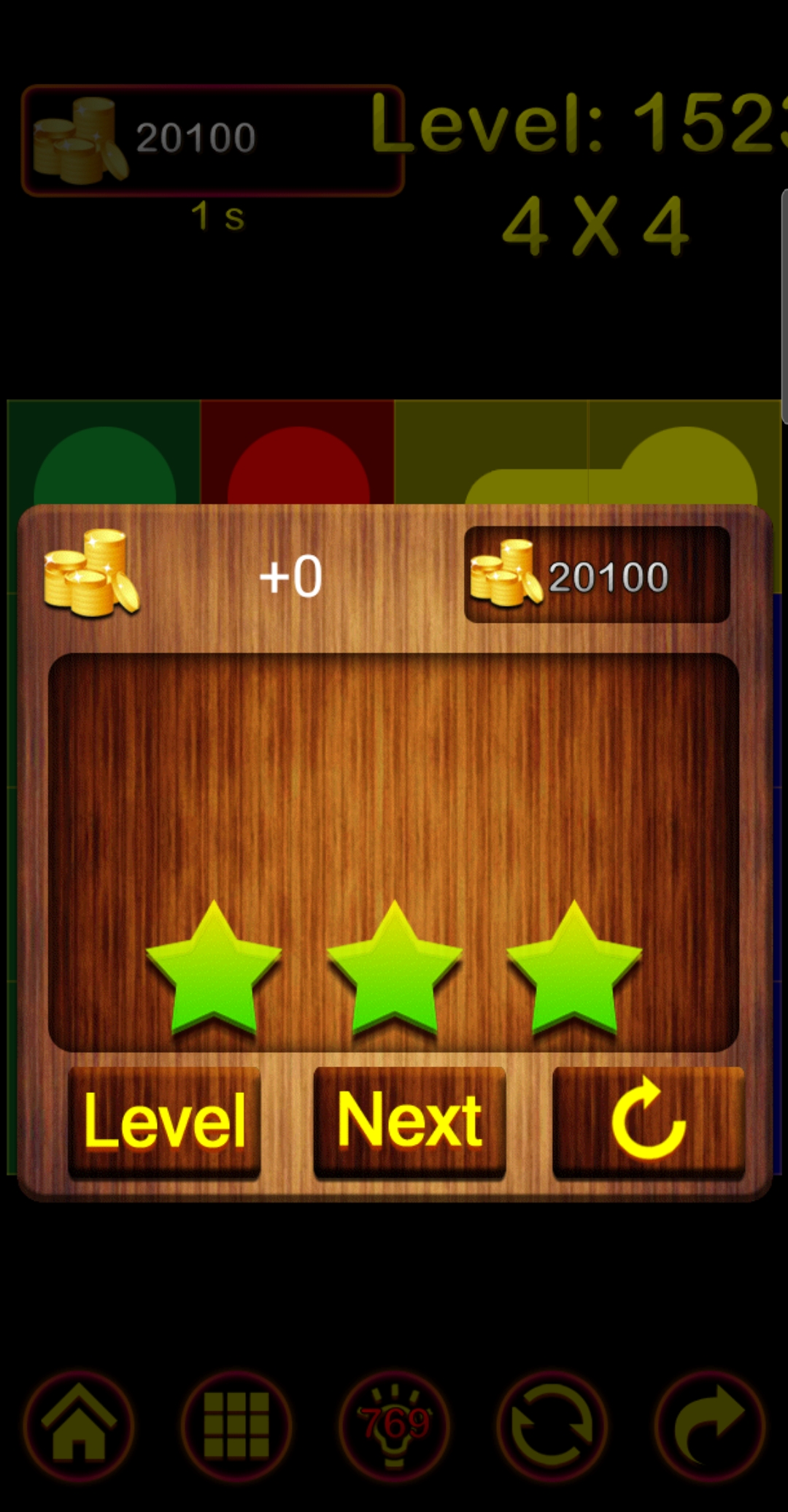Tap the Next button
The width and height of the screenshot is (788, 1512).
click(409, 1121)
